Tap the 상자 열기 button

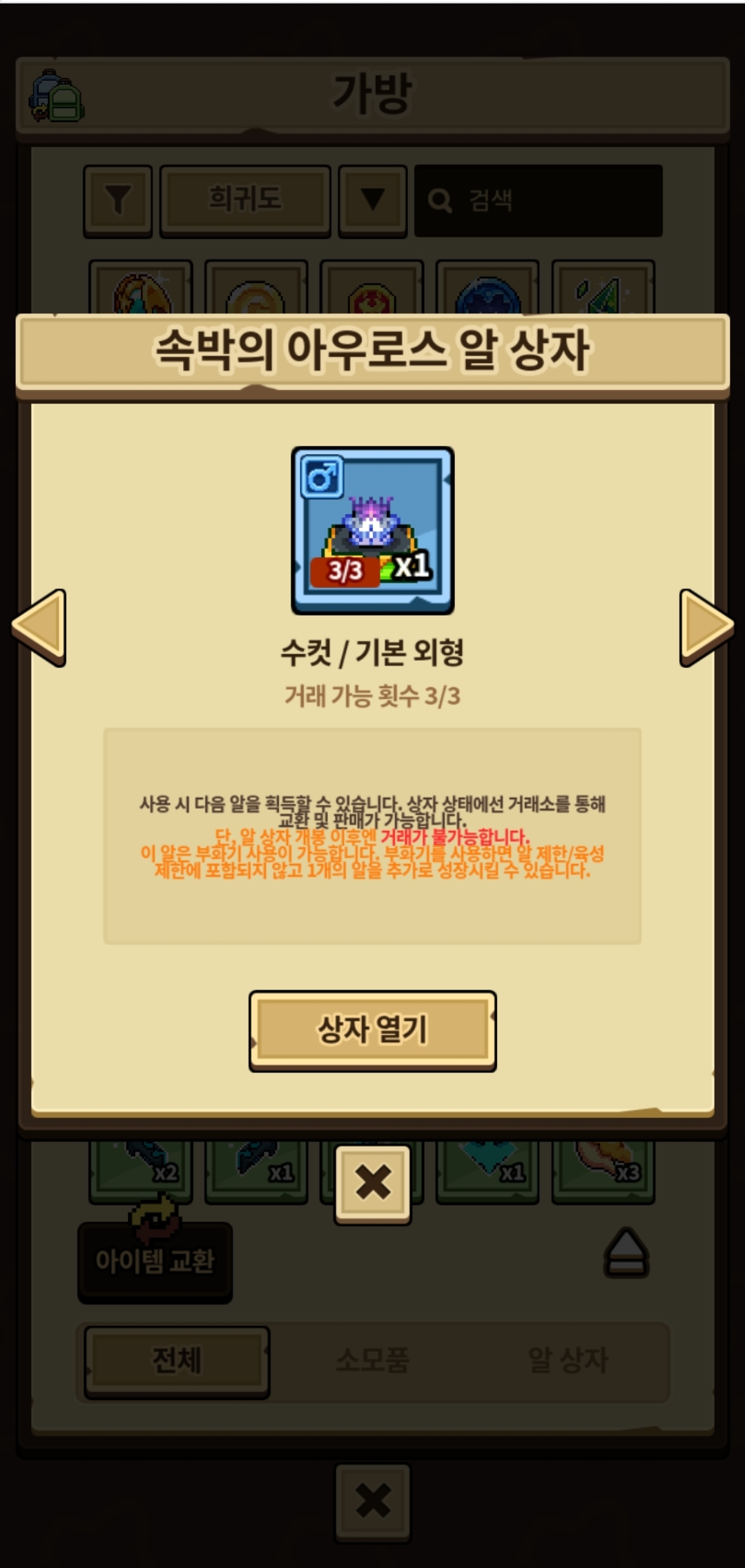point(372,1030)
